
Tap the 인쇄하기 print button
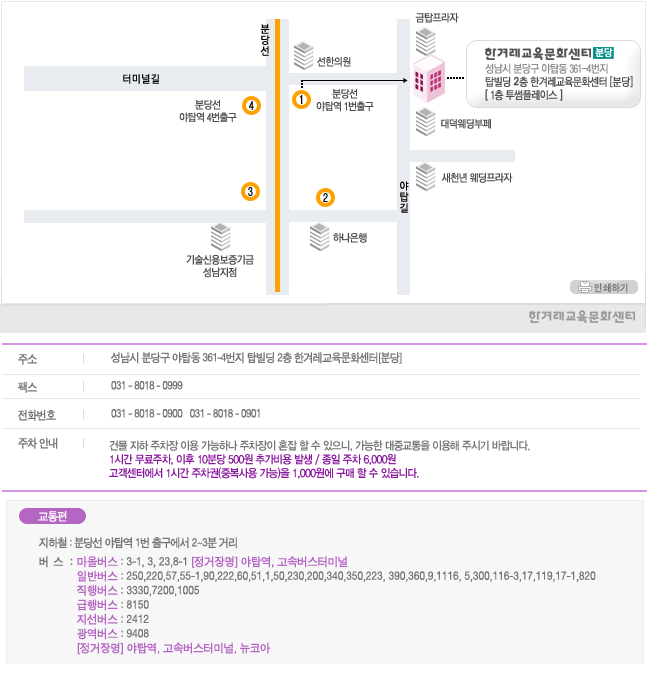pyautogui.click(x=603, y=287)
